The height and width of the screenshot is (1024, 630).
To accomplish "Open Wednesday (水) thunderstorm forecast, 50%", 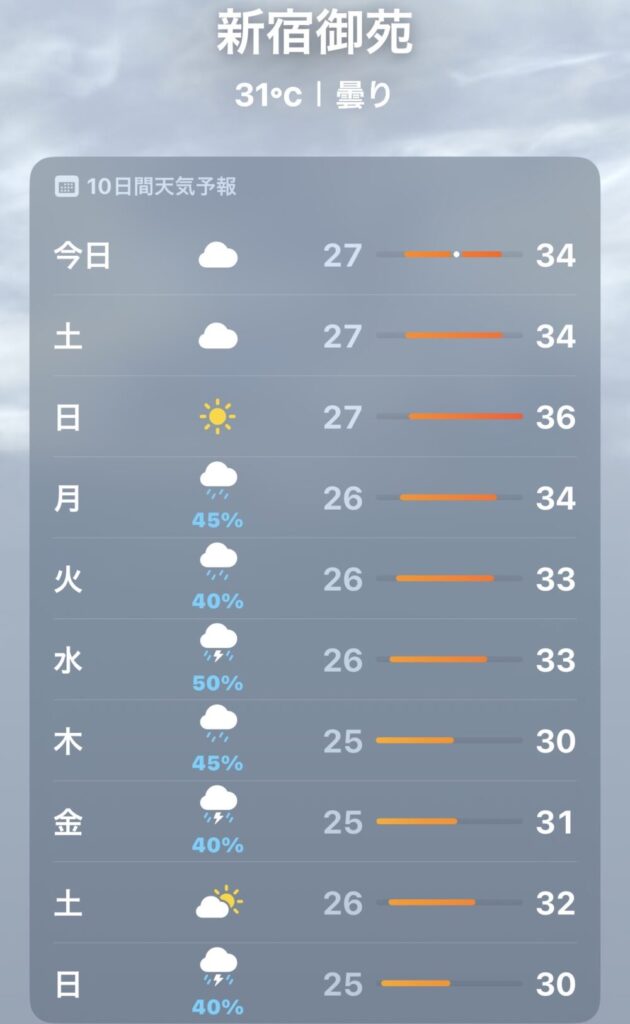I will 315,660.
